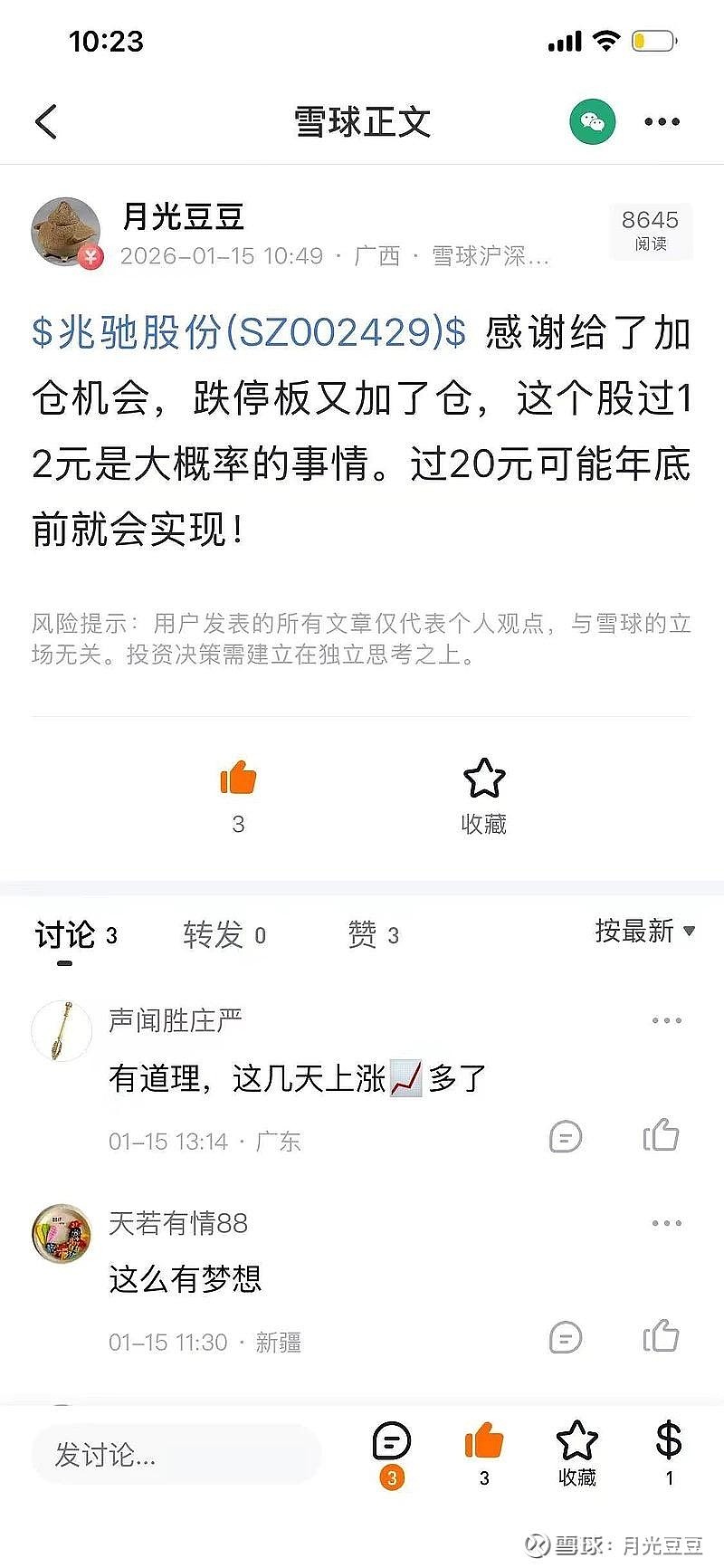The height and width of the screenshot is (1568, 724).
Task: Open the more options menu at top right
Action: click(661, 120)
